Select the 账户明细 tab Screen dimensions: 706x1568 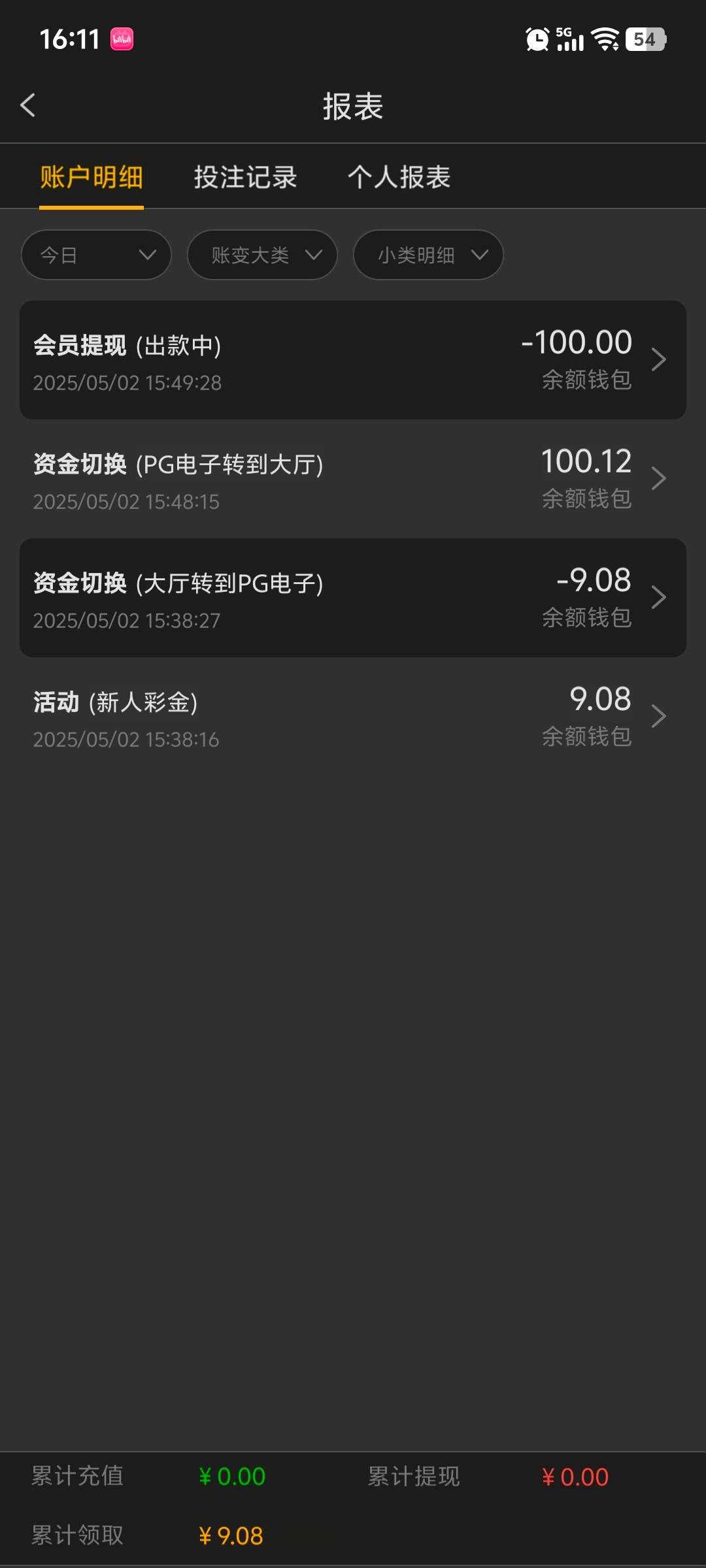point(92,177)
